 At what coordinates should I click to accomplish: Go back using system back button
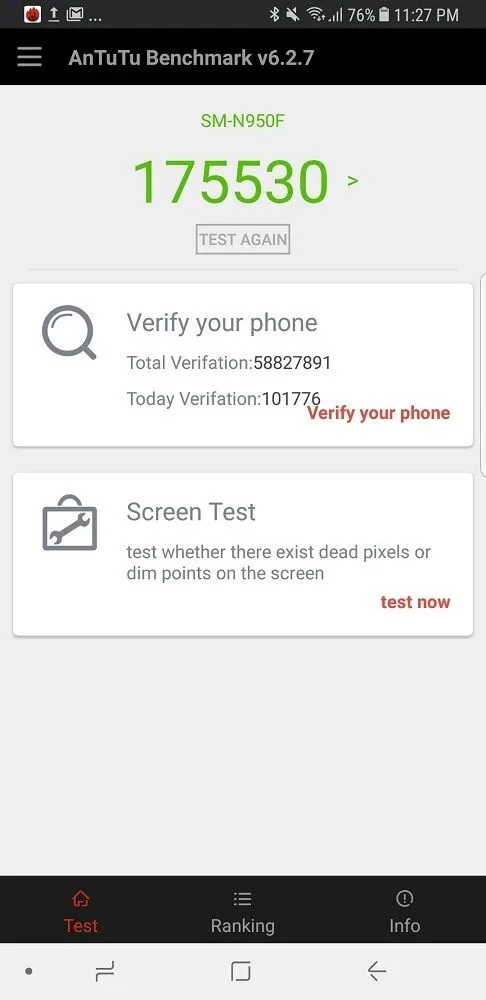(x=377, y=971)
